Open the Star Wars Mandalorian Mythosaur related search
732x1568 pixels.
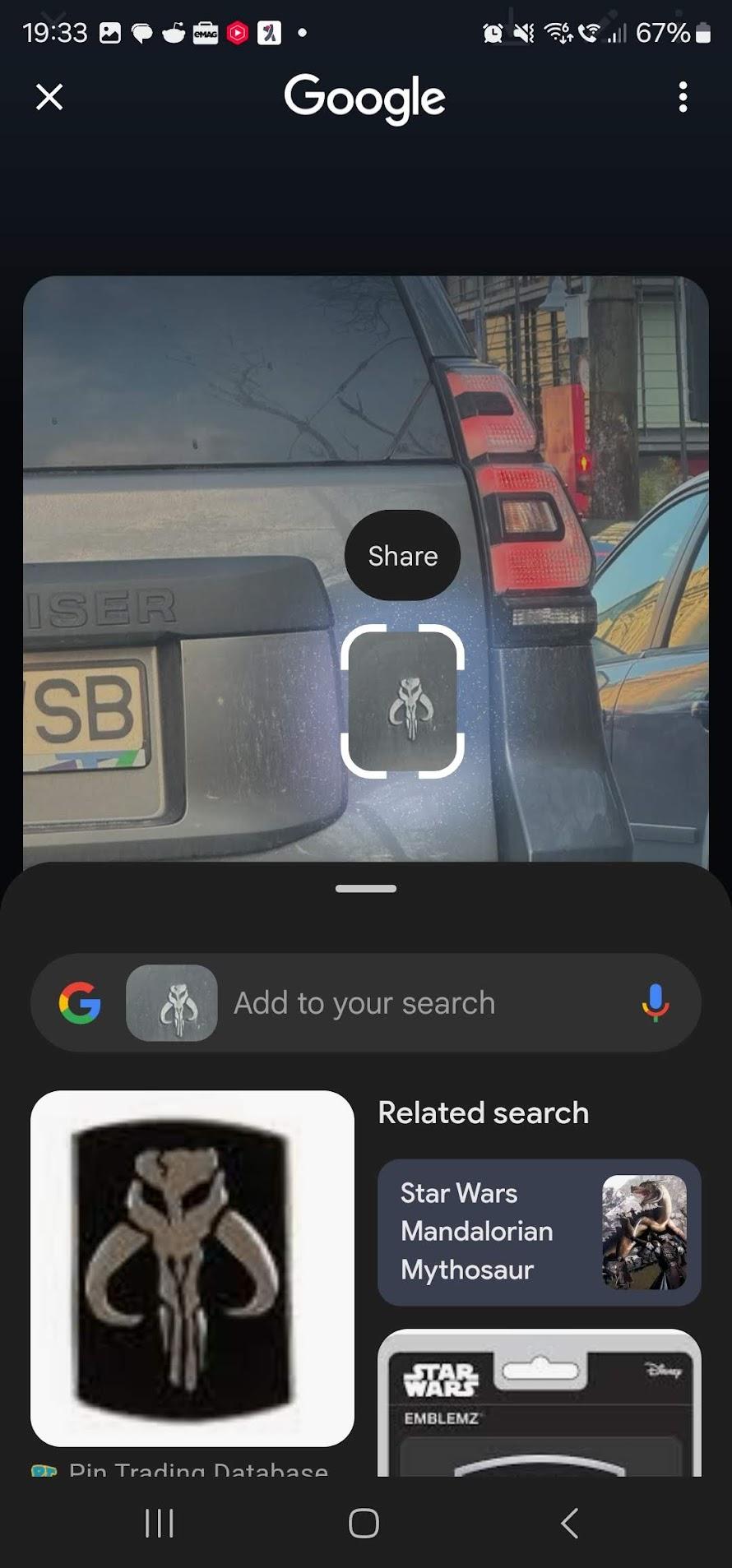540,1232
